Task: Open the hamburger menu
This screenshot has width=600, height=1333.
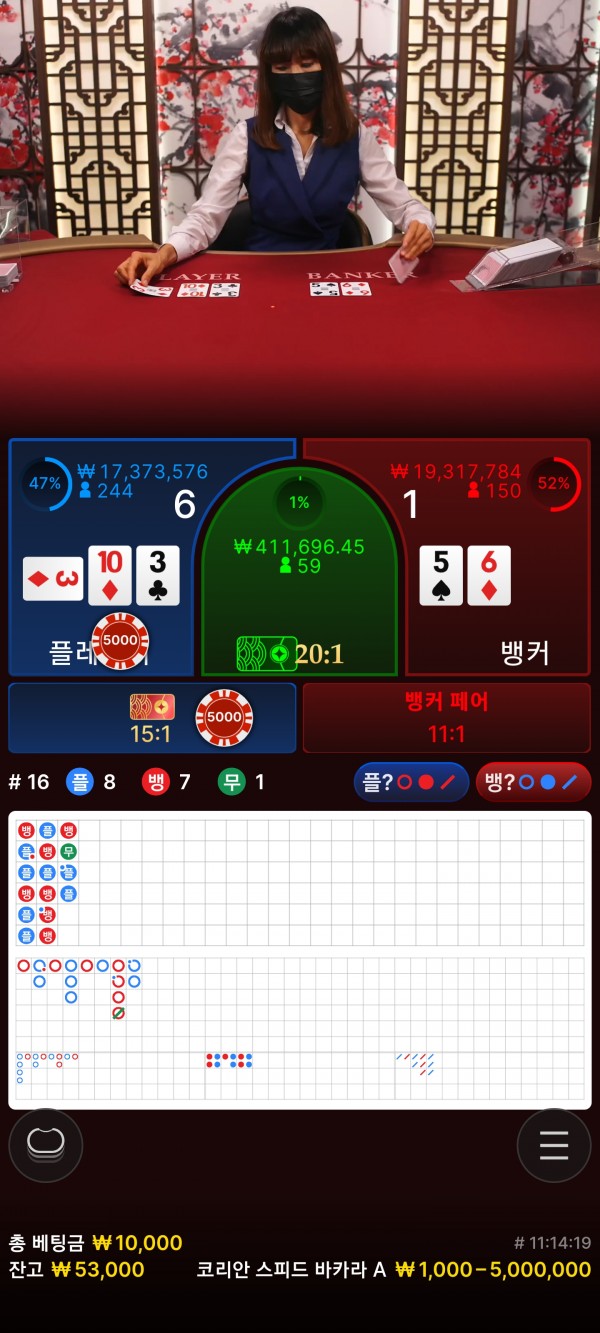Action: click(x=553, y=1145)
